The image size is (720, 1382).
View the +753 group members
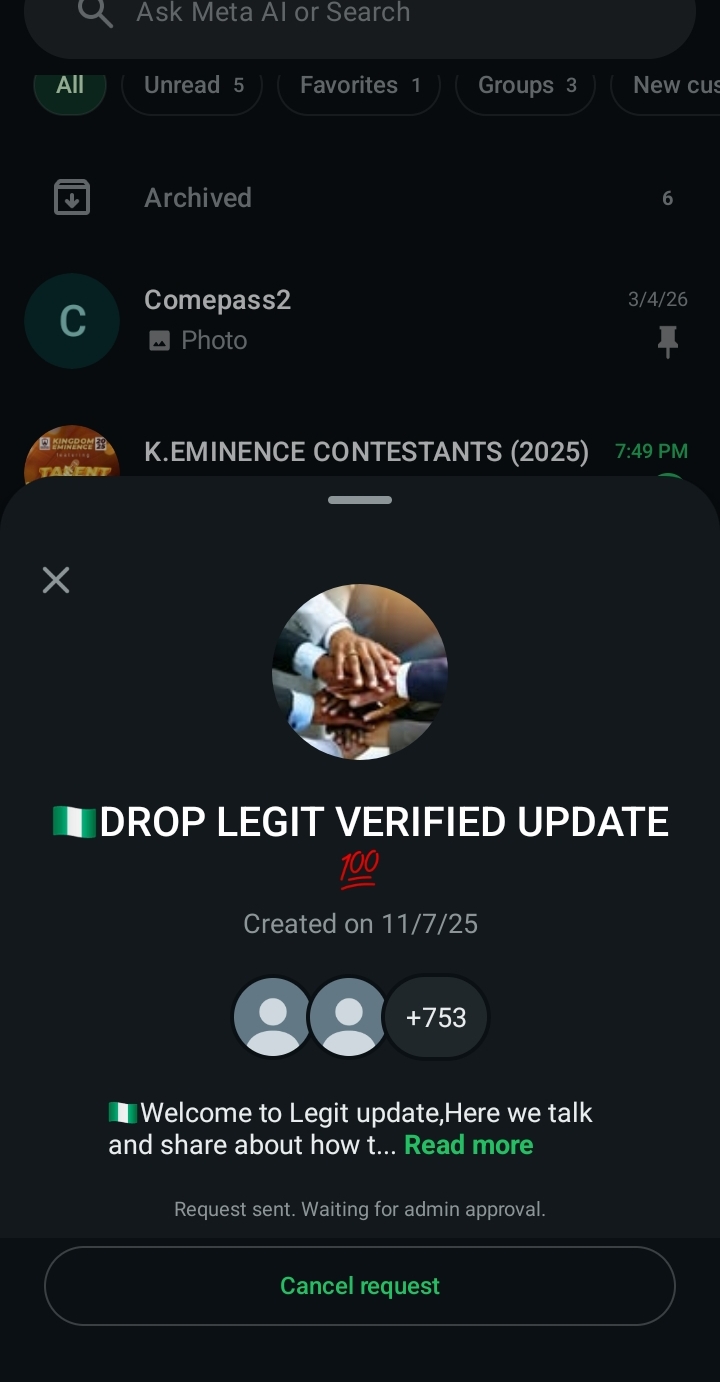[437, 1017]
